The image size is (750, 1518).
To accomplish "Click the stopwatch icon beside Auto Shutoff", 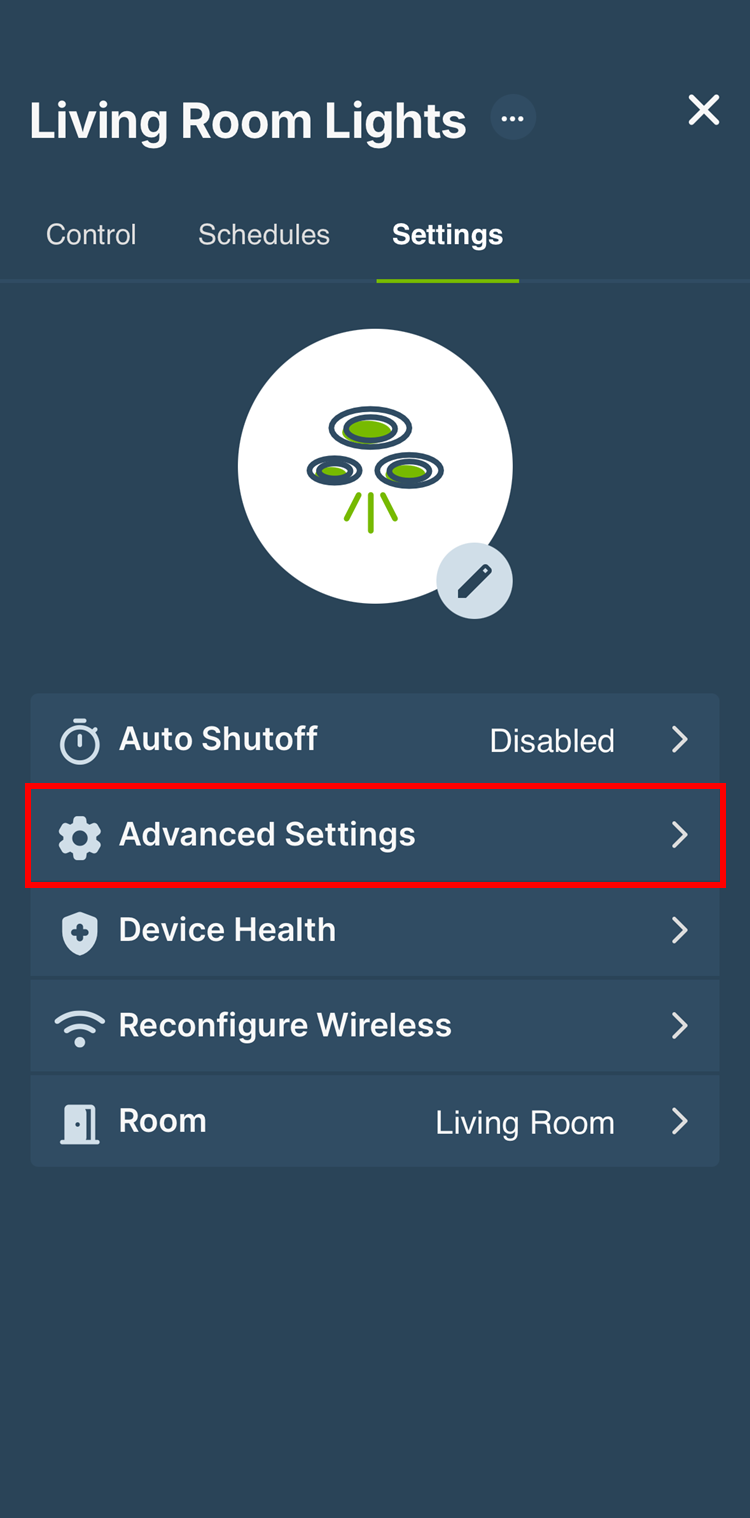I will (80, 740).
